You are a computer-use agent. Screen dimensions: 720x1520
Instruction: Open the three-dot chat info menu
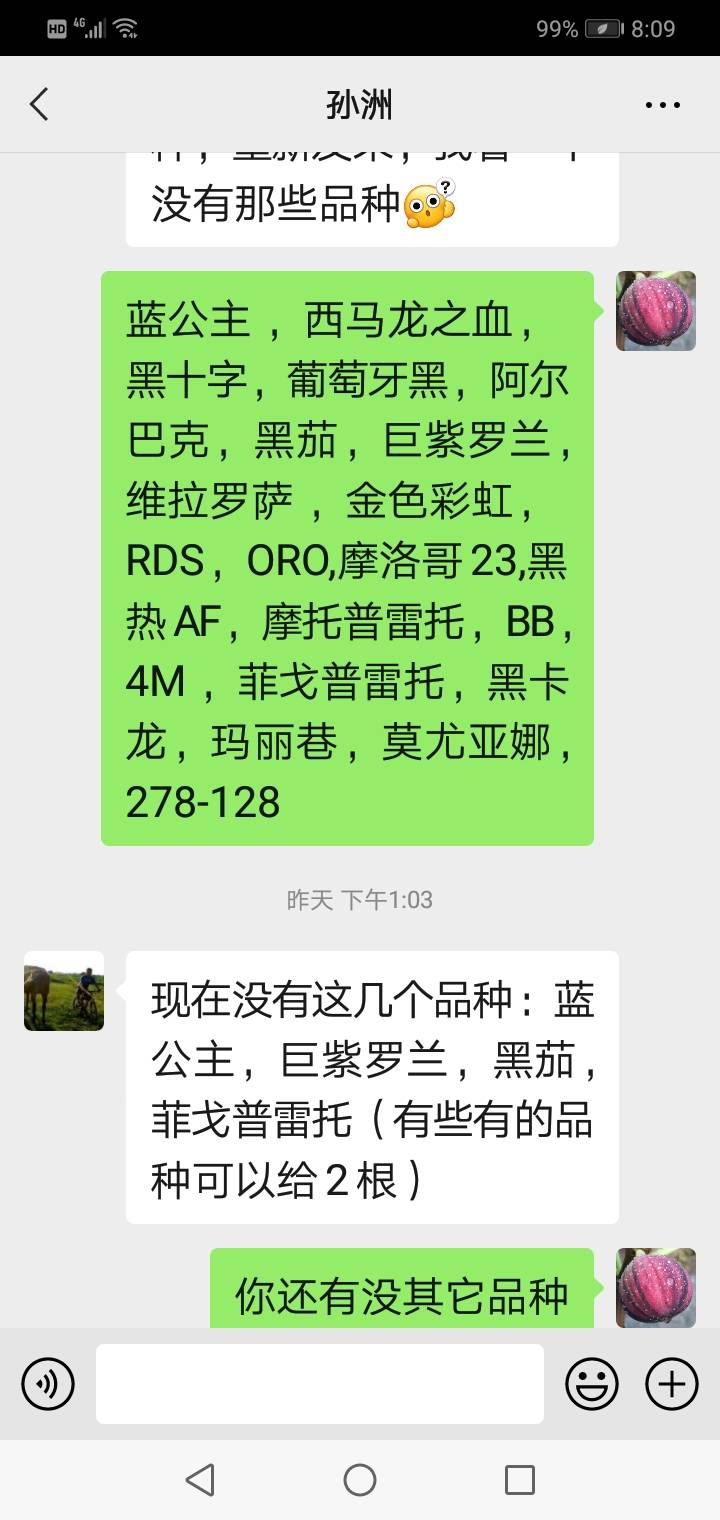[x=663, y=104]
